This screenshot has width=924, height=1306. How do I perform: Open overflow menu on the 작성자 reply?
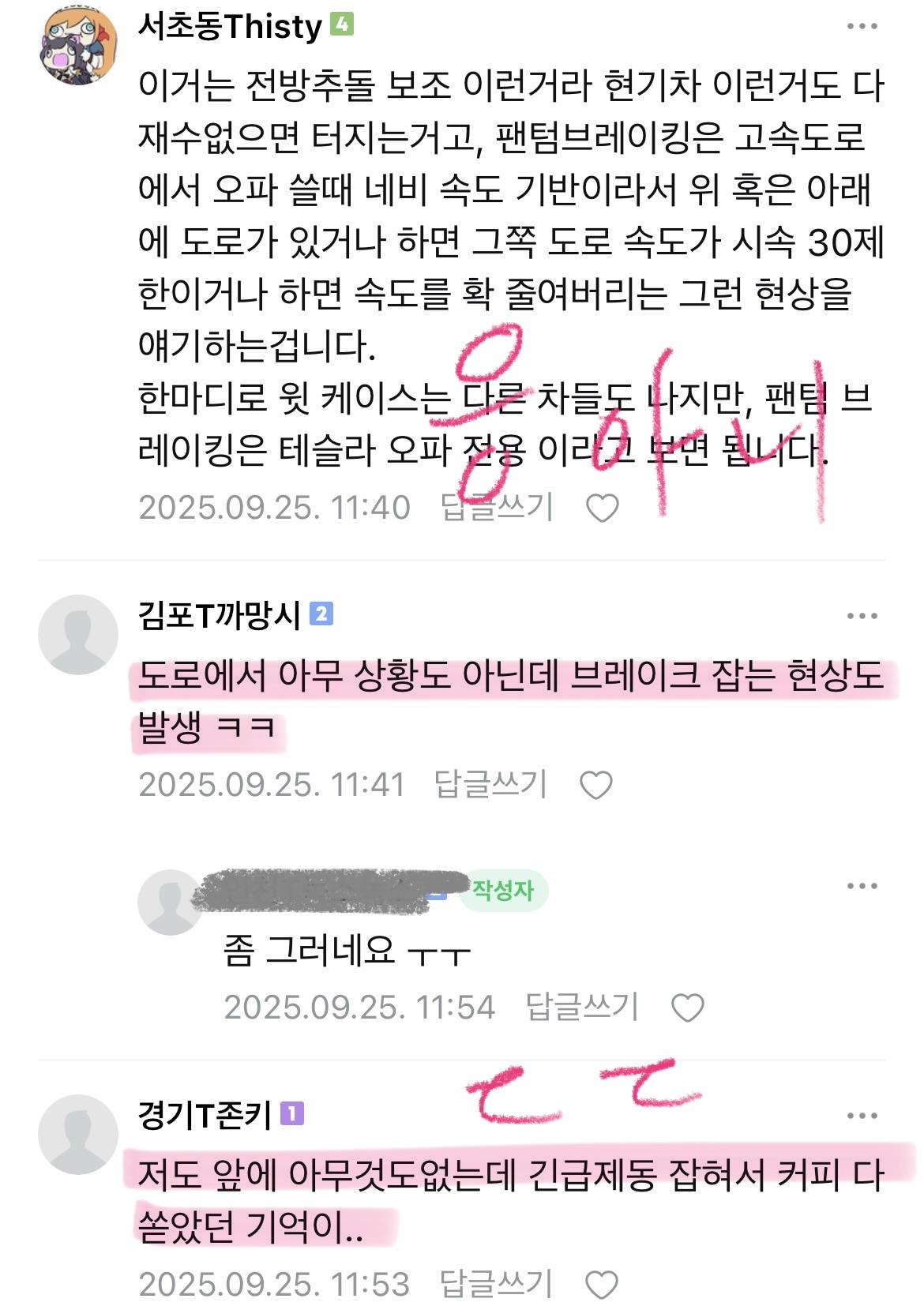click(862, 886)
